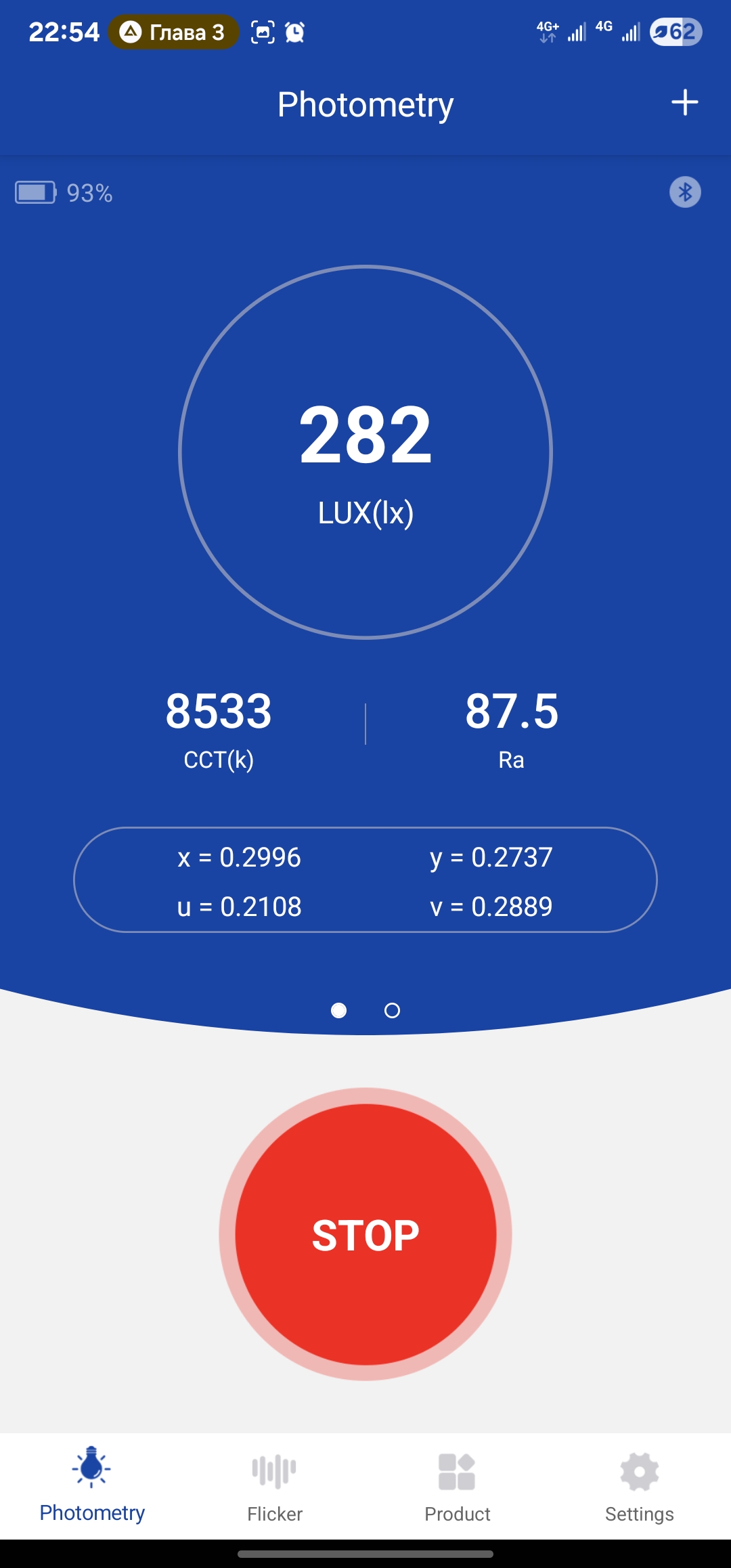The width and height of the screenshot is (731, 1568).
Task: Select the Photometry tab
Action: [x=92, y=1485]
